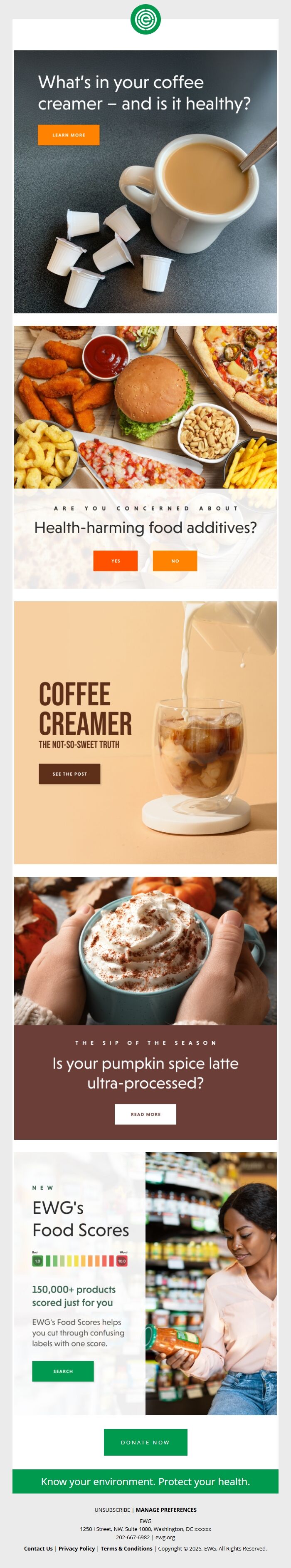Unsubscribe from this email list
The image size is (291, 1568).
tap(112, 1510)
